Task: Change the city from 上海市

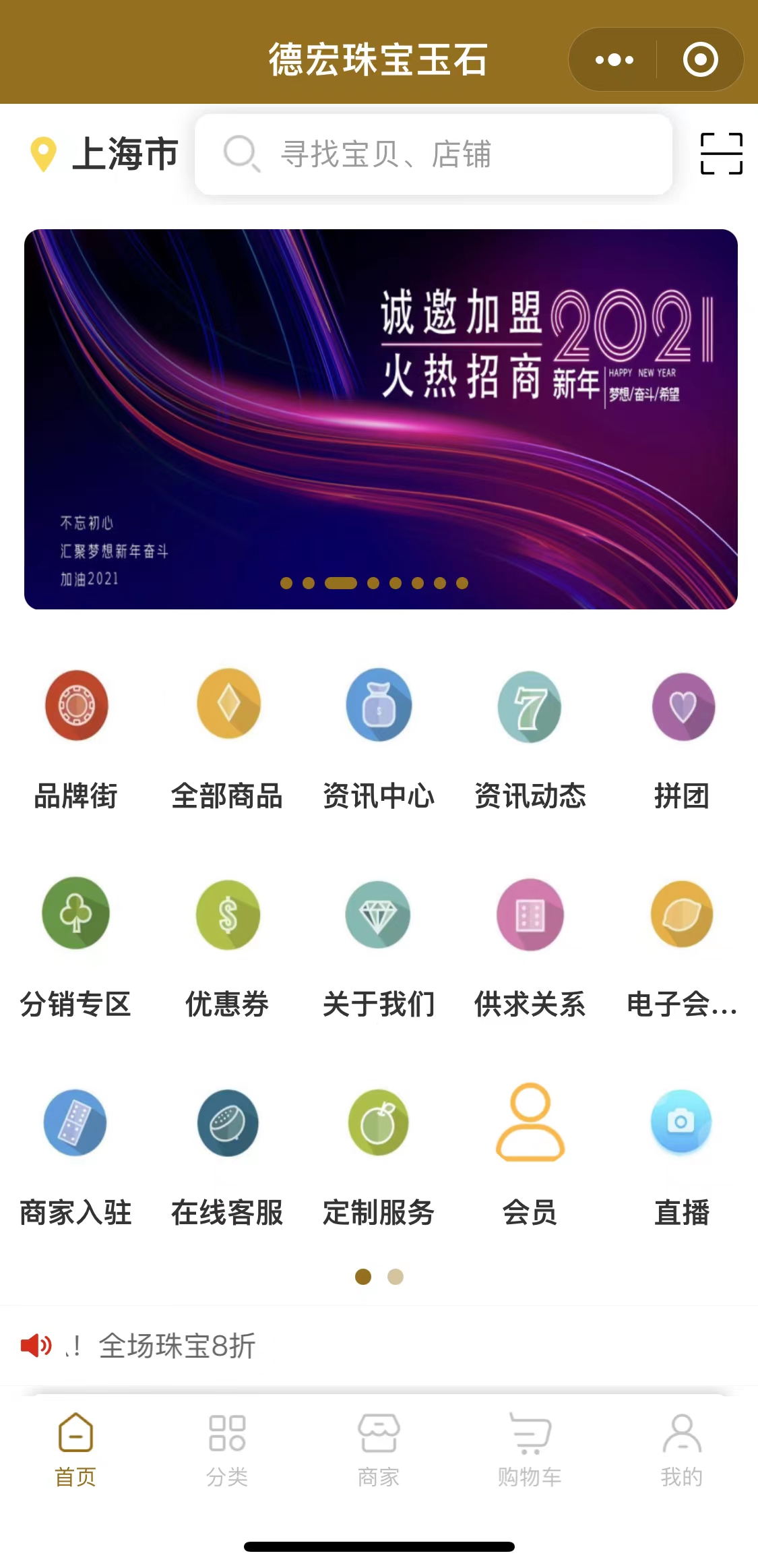Action: (x=106, y=154)
